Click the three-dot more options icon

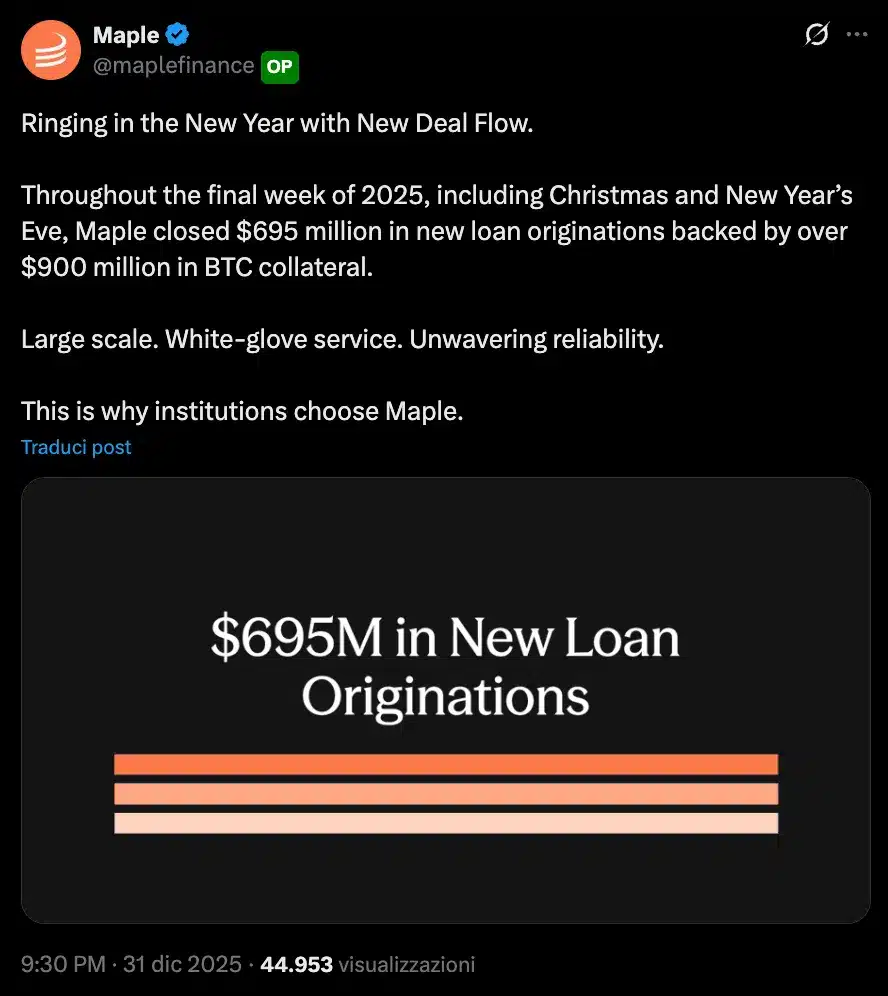click(x=856, y=33)
